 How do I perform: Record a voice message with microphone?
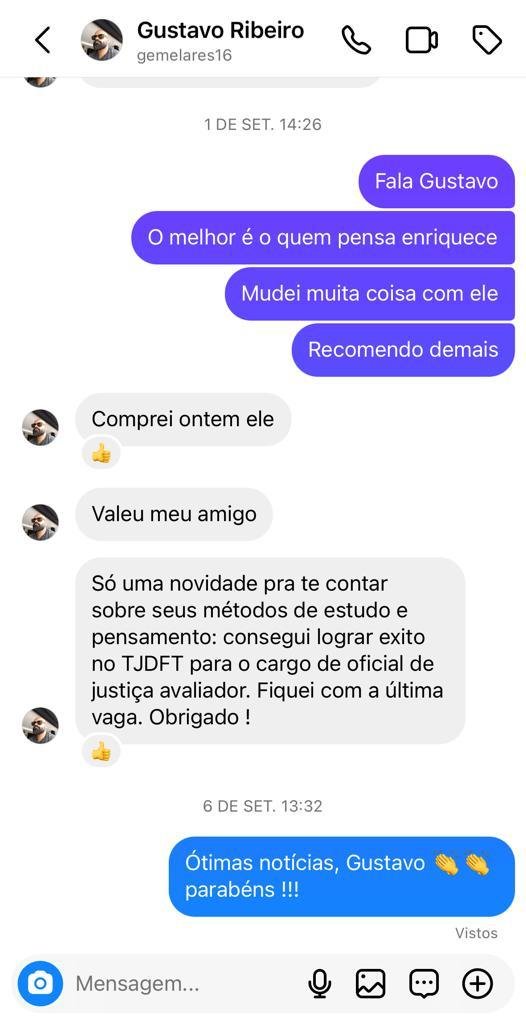320,983
